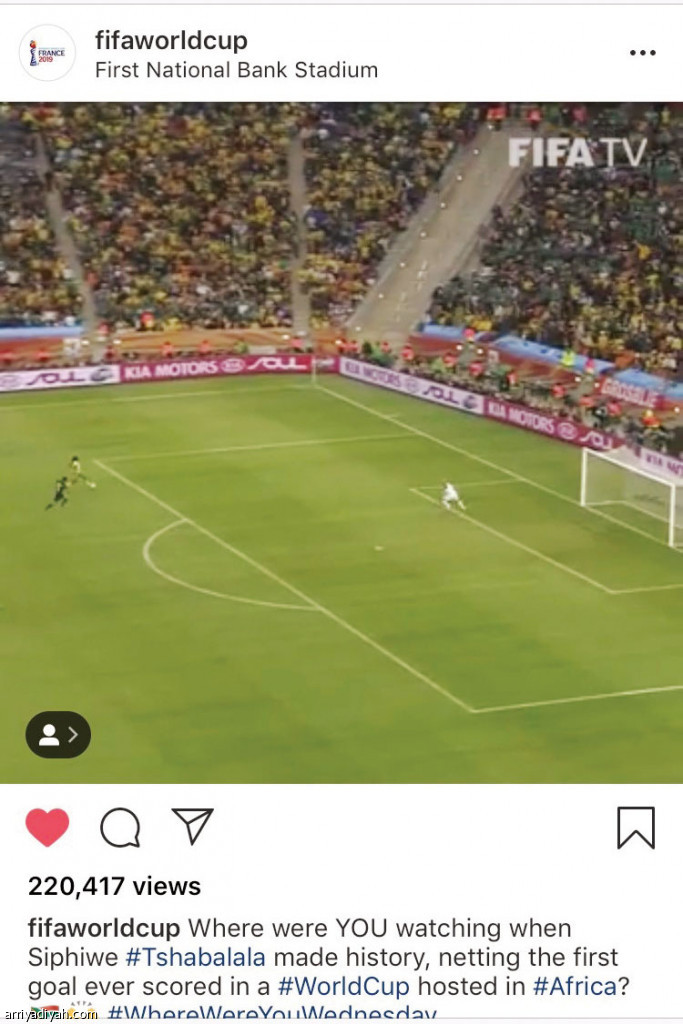The height and width of the screenshot is (1024, 683).
Task: Save the post with the bookmark icon
Action: [x=635, y=828]
